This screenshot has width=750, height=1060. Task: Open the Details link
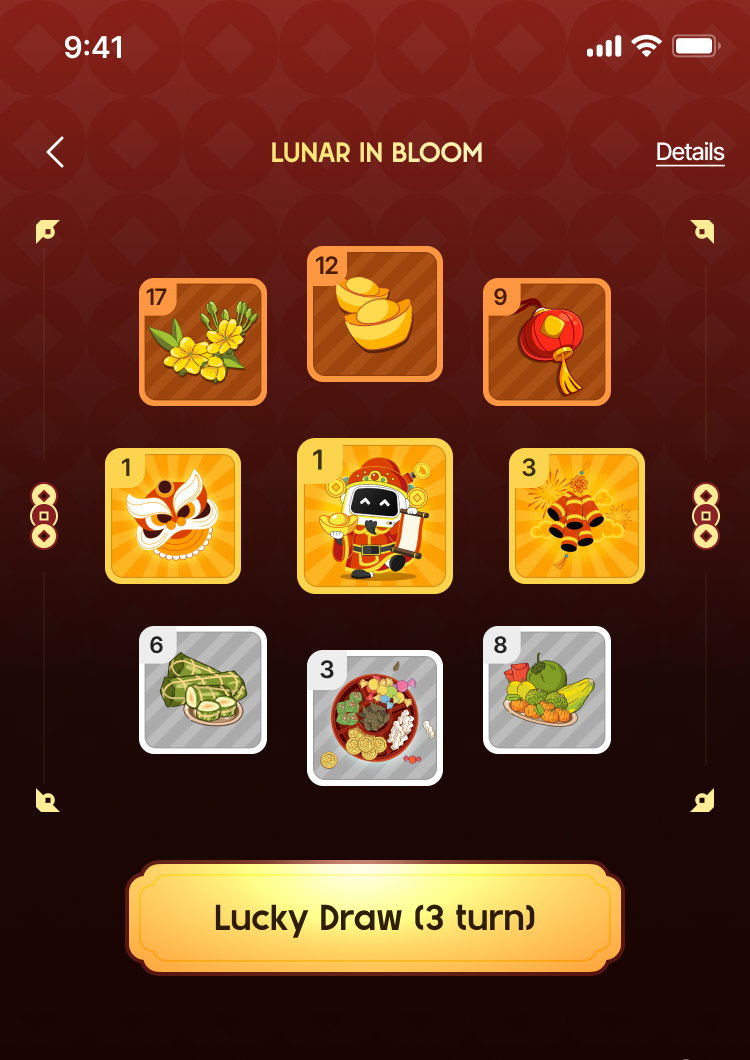690,152
